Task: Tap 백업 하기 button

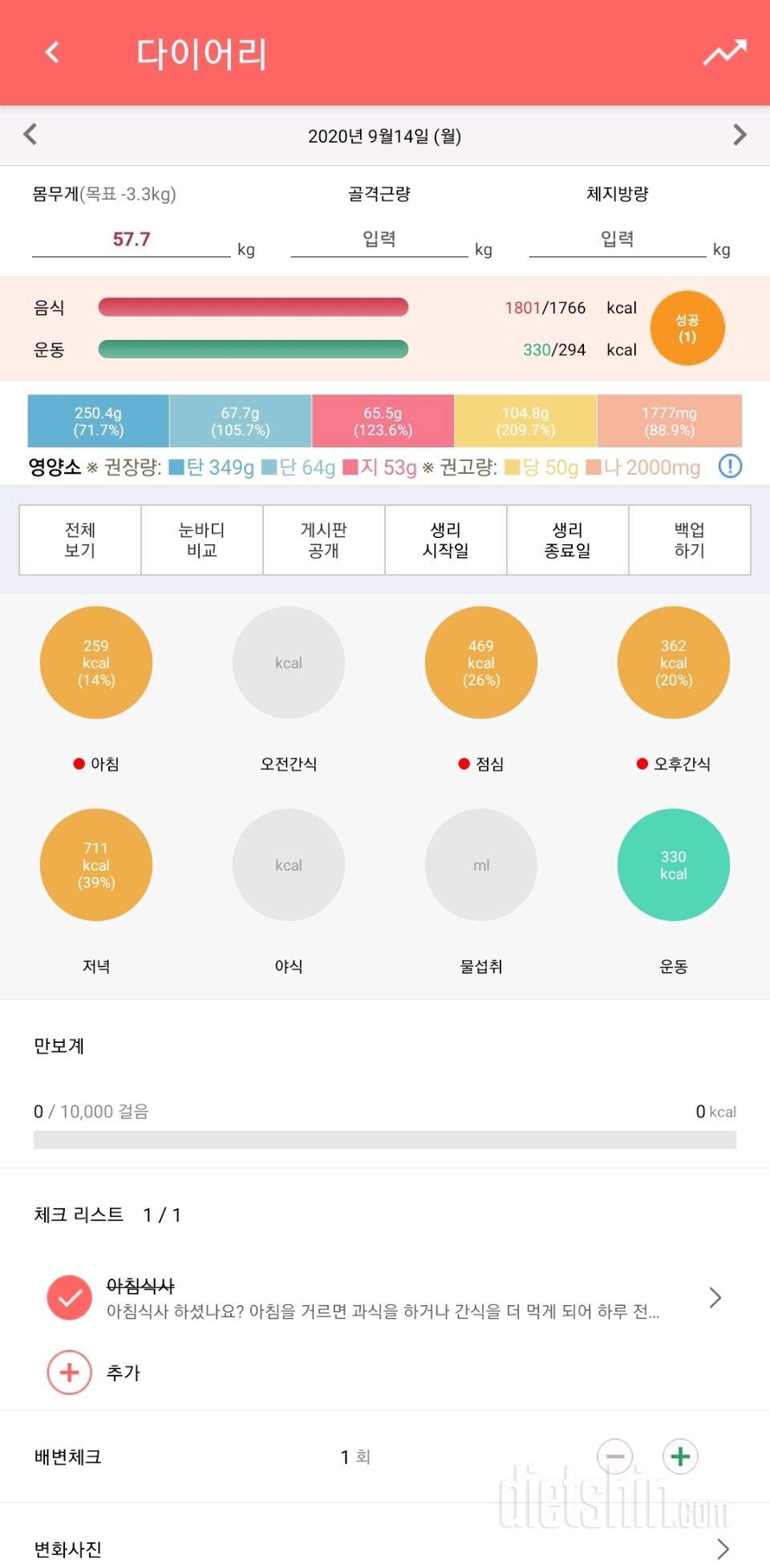Action: click(690, 540)
